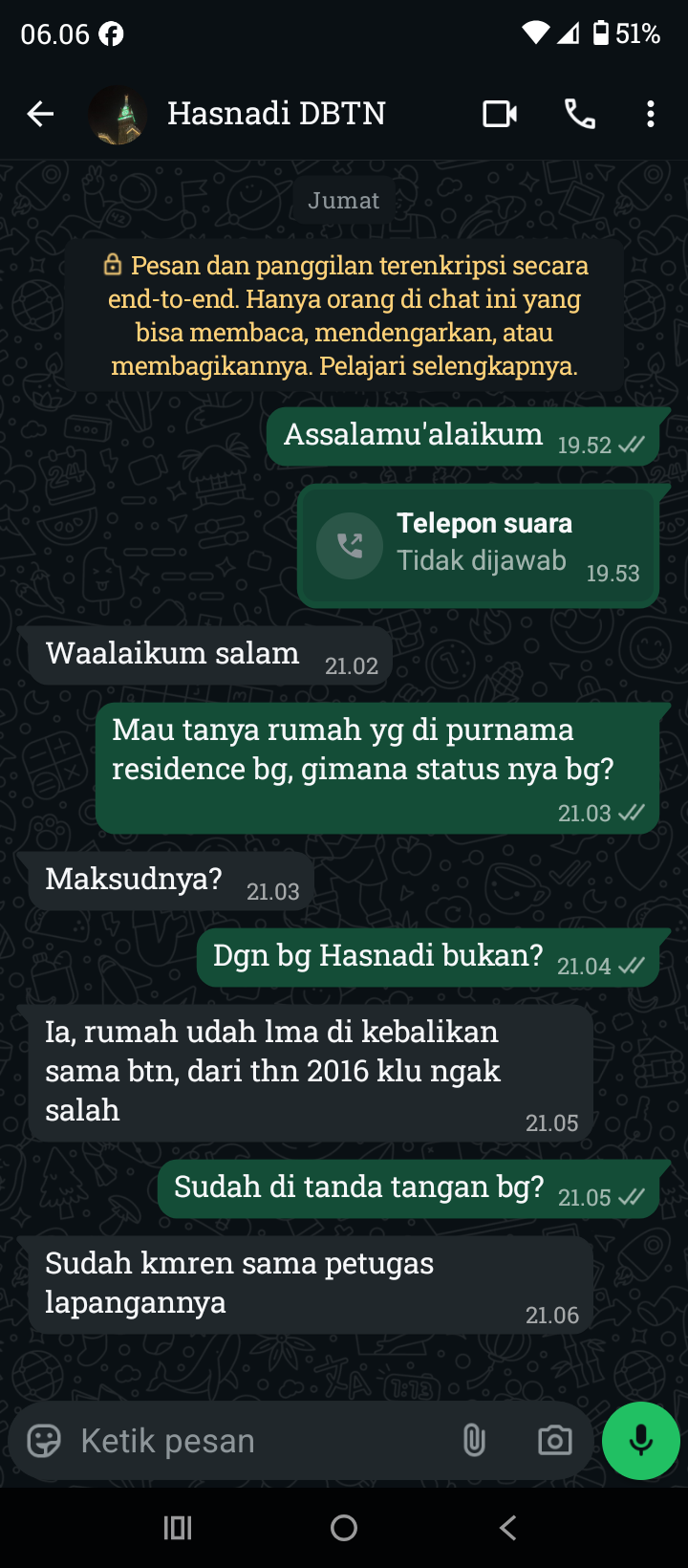
Task: Start a video call with Hasnadi DBTN
Action: 498,113
